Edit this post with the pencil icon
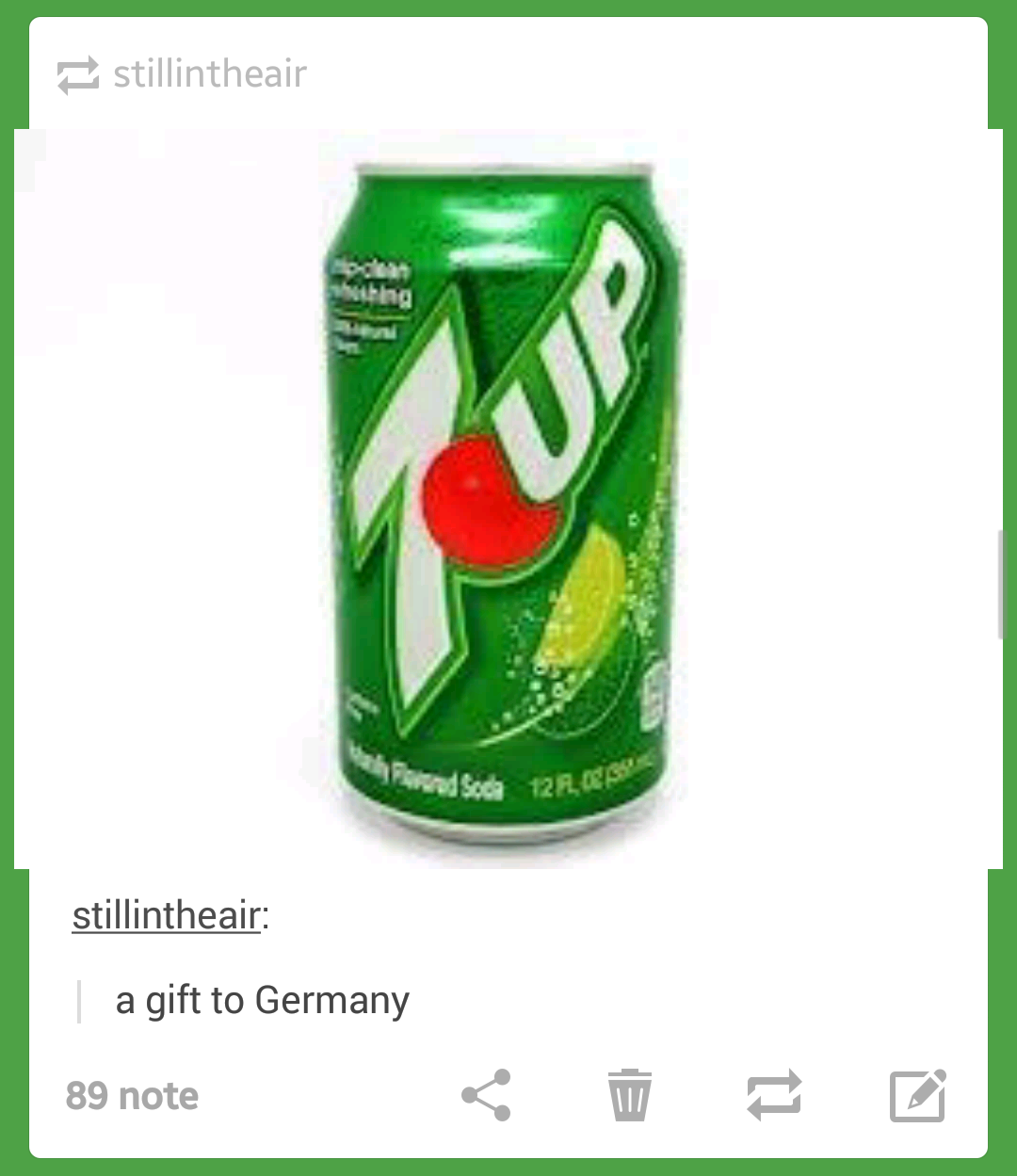Viewport: 1017px width, 1176px height. (x=917, y=1095)
